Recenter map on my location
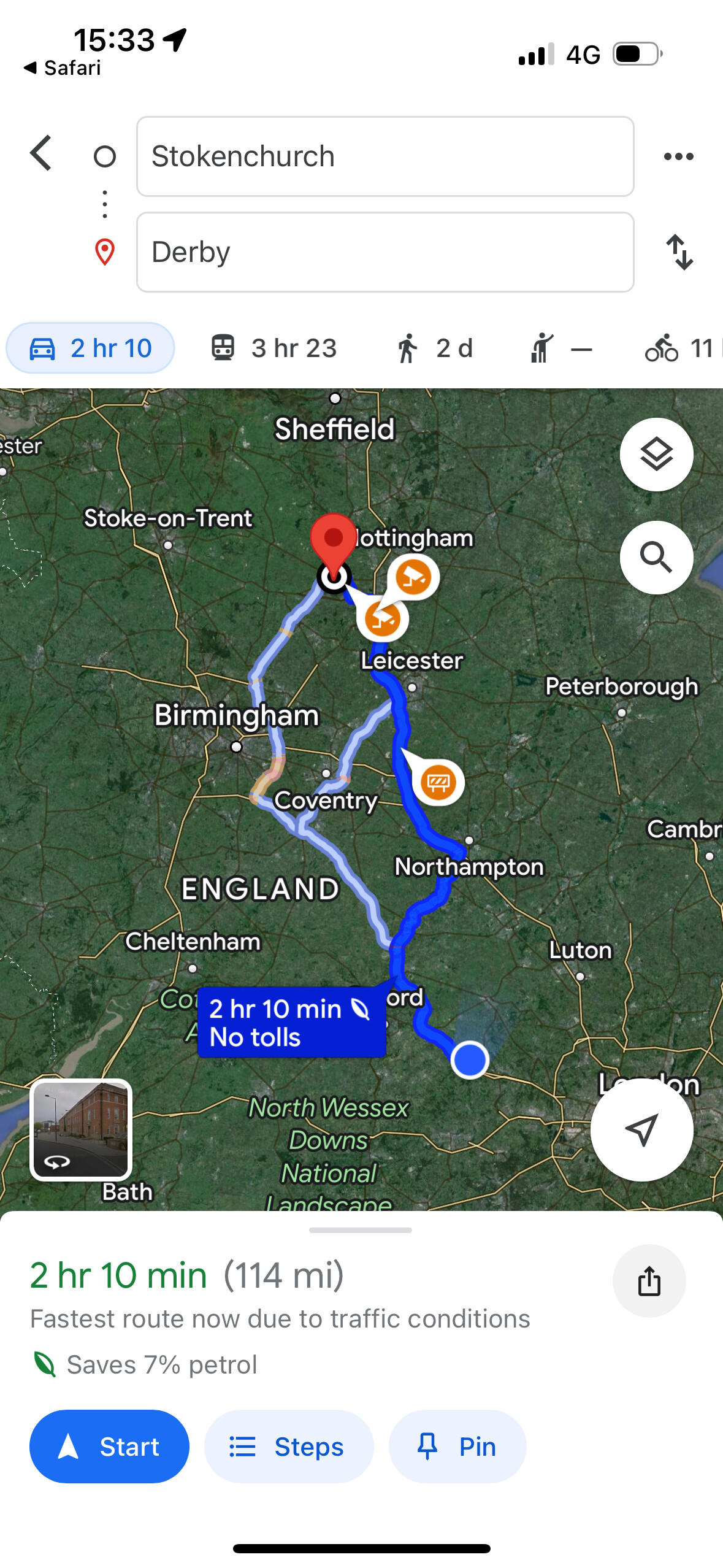Screen dimensions: 723x1568 pyautogui.click(x=641, y=1129)
